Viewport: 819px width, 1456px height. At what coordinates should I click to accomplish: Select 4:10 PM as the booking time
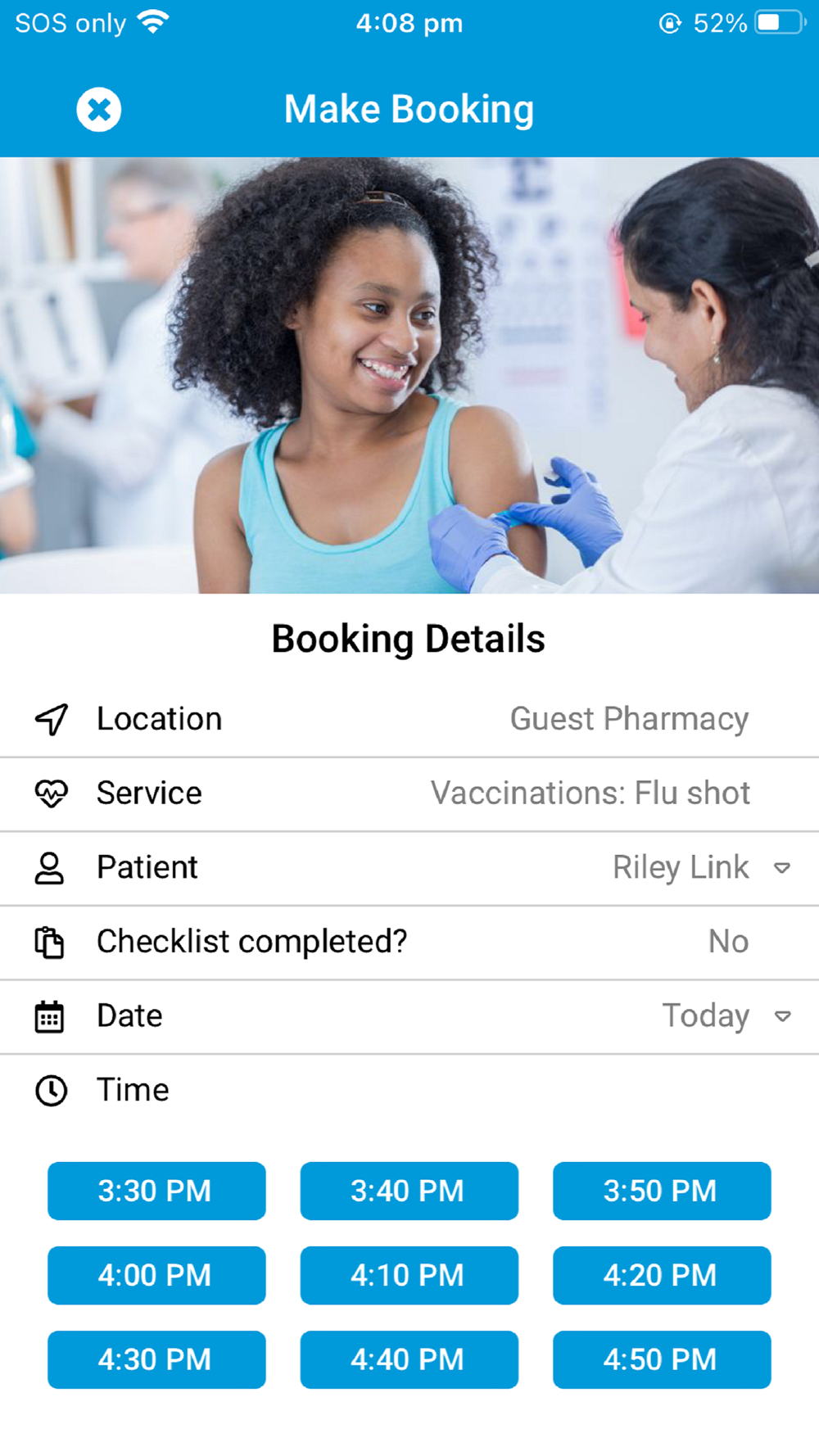[409, 1275]
